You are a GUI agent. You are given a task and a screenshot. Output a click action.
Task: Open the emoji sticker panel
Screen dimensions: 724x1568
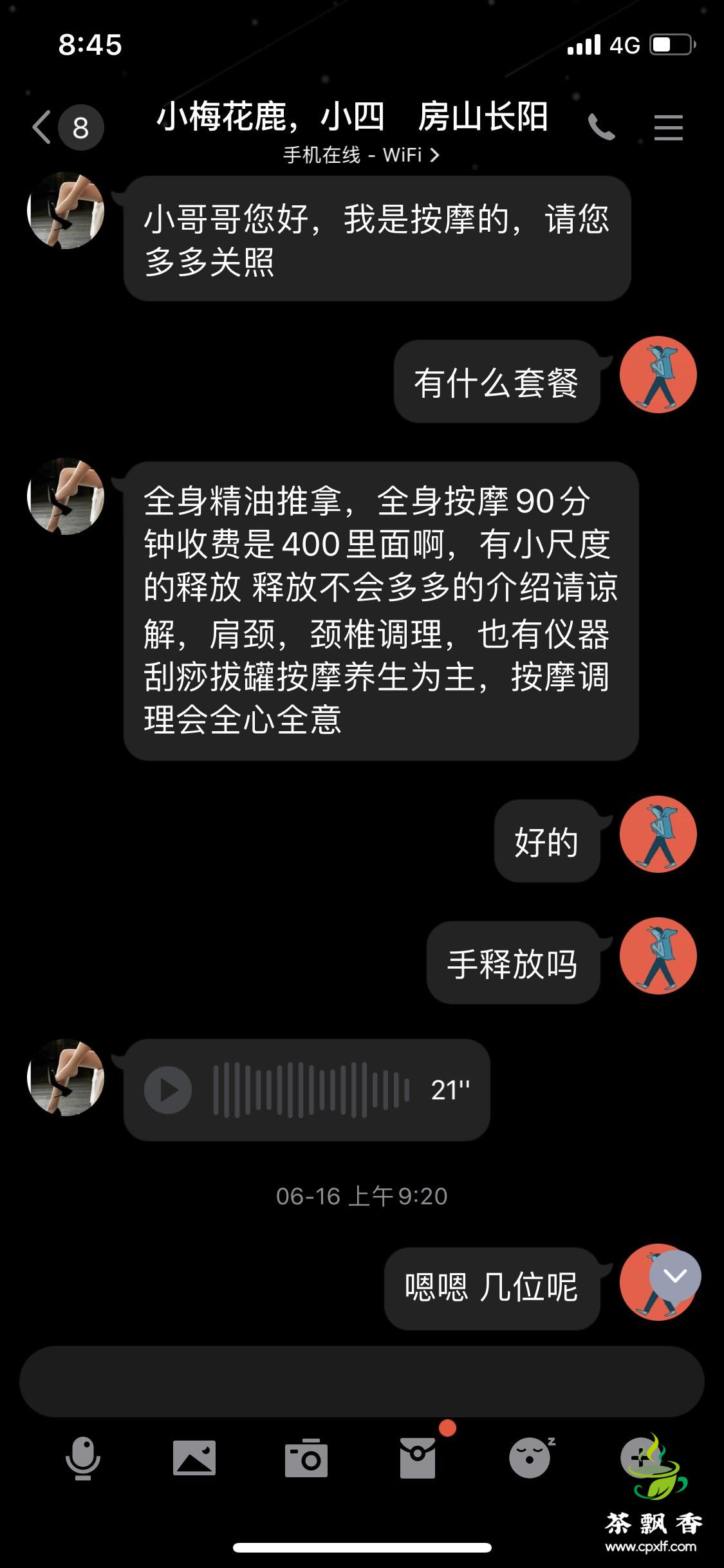point(530,1459)
